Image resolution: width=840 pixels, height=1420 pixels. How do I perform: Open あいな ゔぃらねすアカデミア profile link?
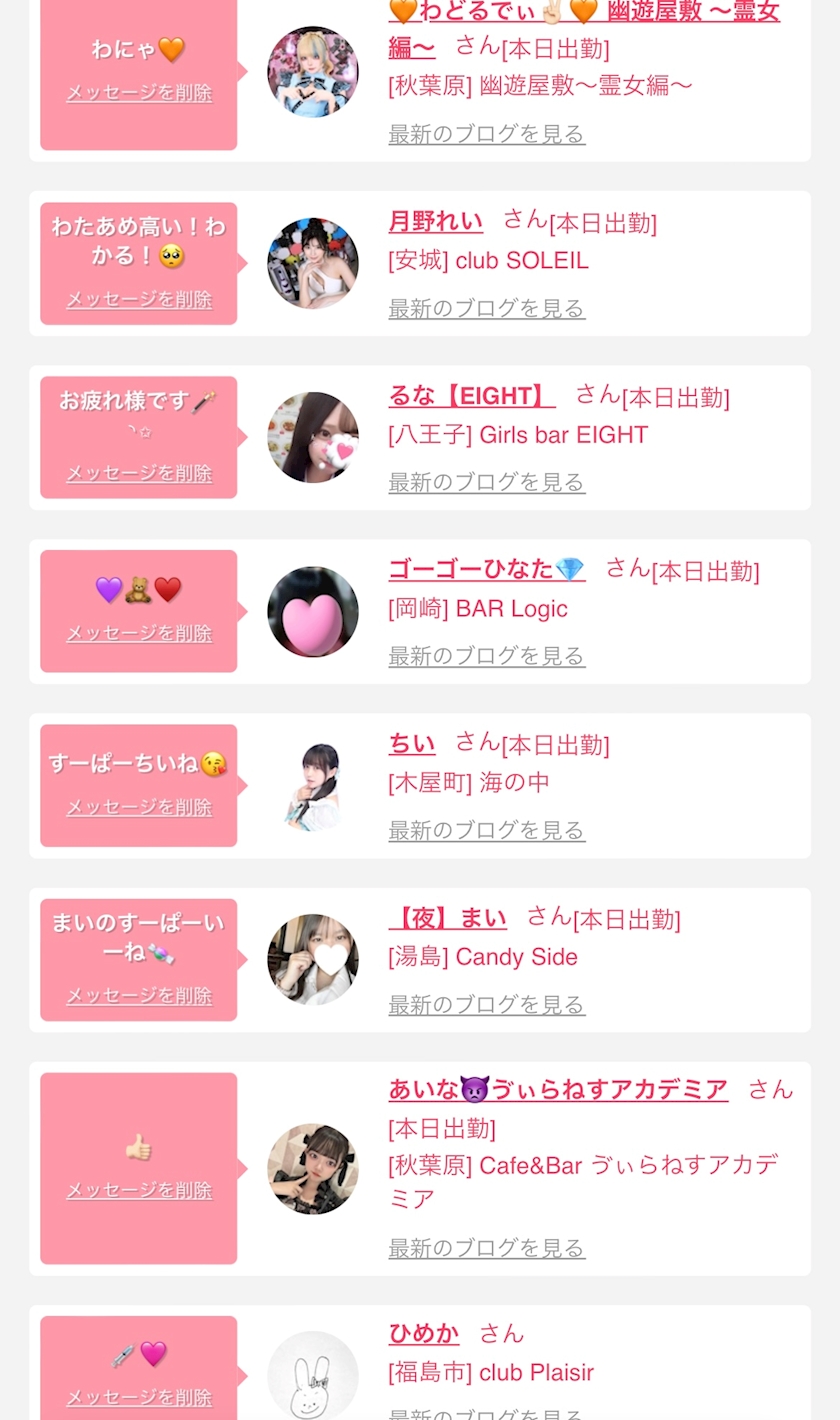point(557,1089)
